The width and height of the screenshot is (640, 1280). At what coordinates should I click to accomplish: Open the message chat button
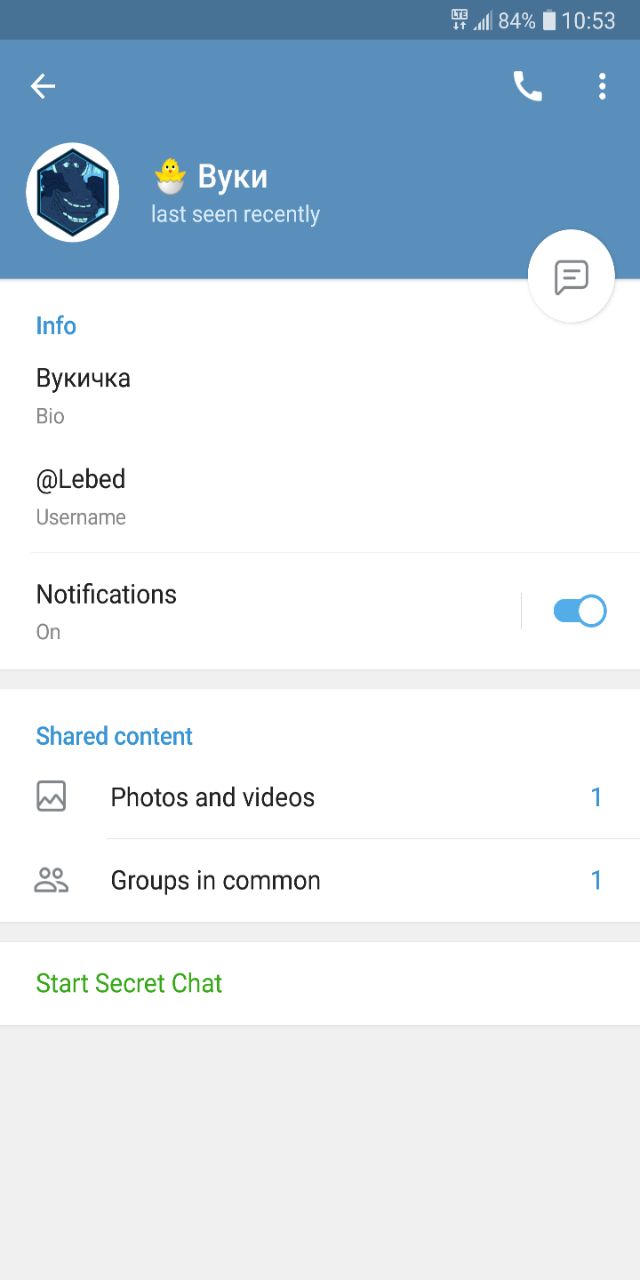point(571,277)
